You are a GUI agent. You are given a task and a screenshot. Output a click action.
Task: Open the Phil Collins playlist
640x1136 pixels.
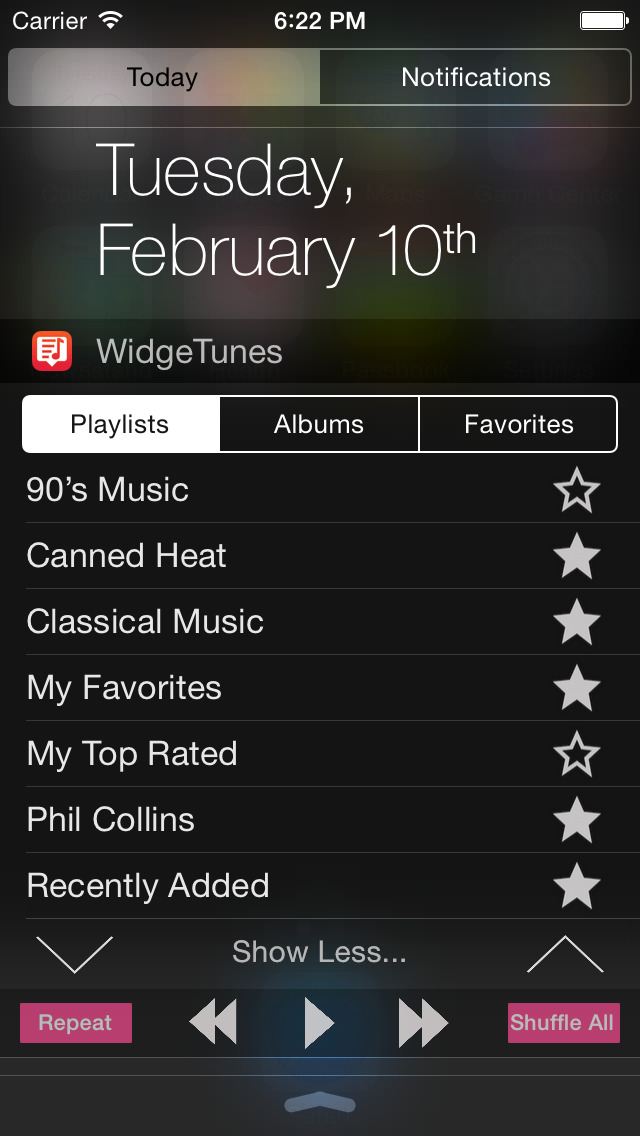pos(111,820)
